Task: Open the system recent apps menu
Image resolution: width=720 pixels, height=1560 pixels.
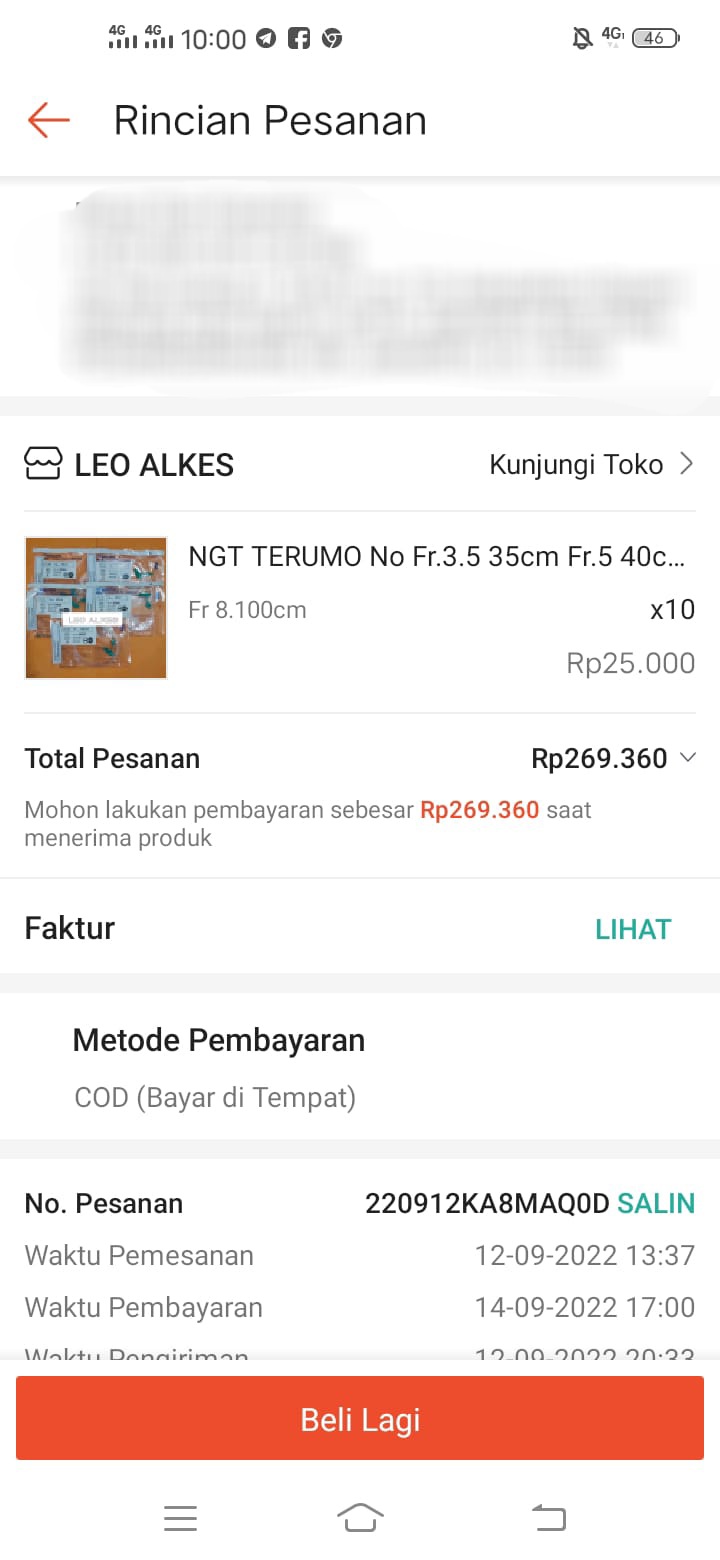Action: 180,1518
